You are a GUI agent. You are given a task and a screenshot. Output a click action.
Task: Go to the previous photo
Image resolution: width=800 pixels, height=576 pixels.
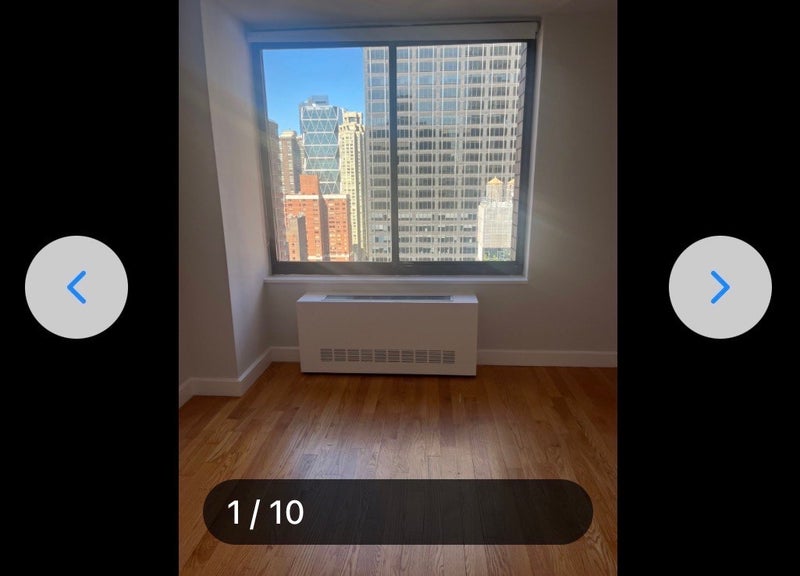pyautogui.click(x=76, y=287)
